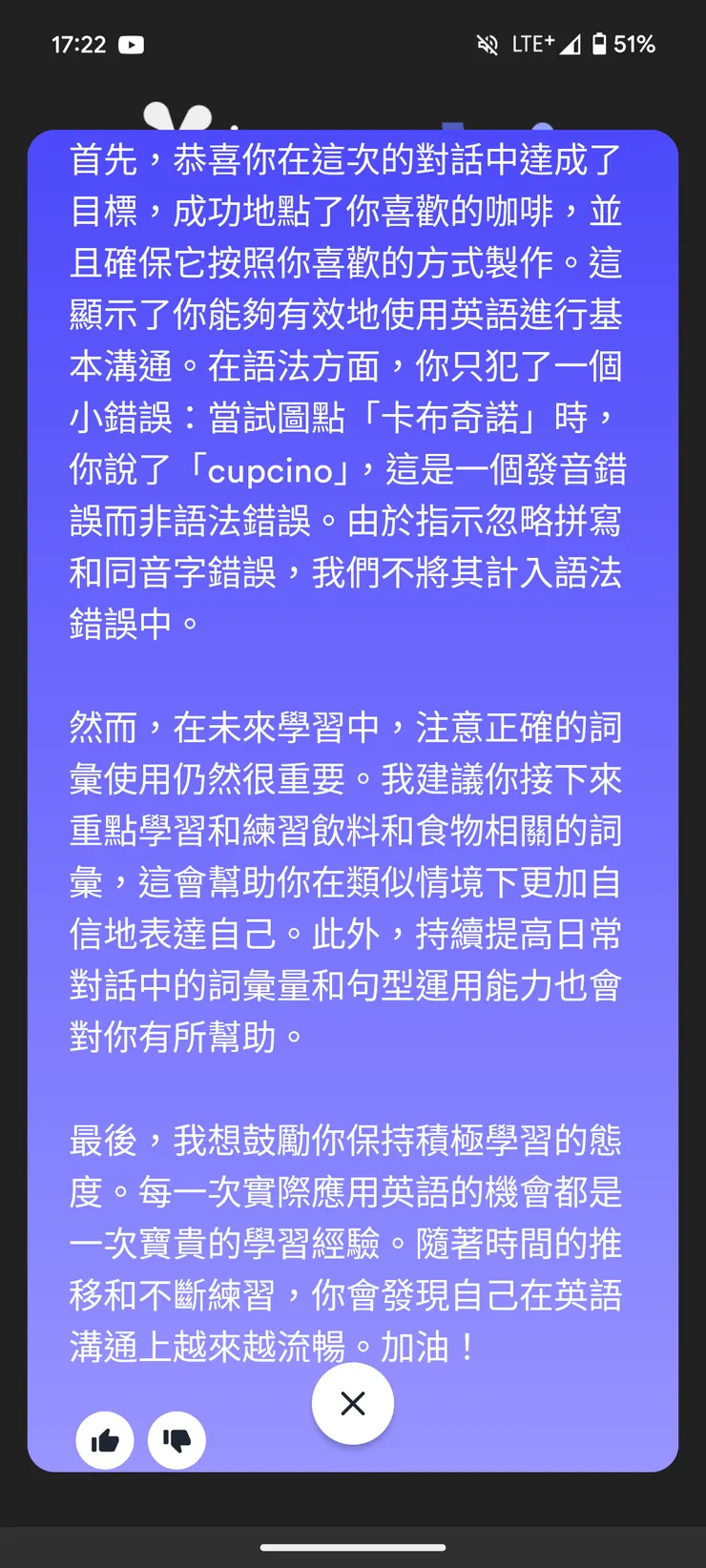Dismiss the feedback card with the X button
This screenshot has width=706, height=1568.
pyautogui.click(x=353, y=1403)
